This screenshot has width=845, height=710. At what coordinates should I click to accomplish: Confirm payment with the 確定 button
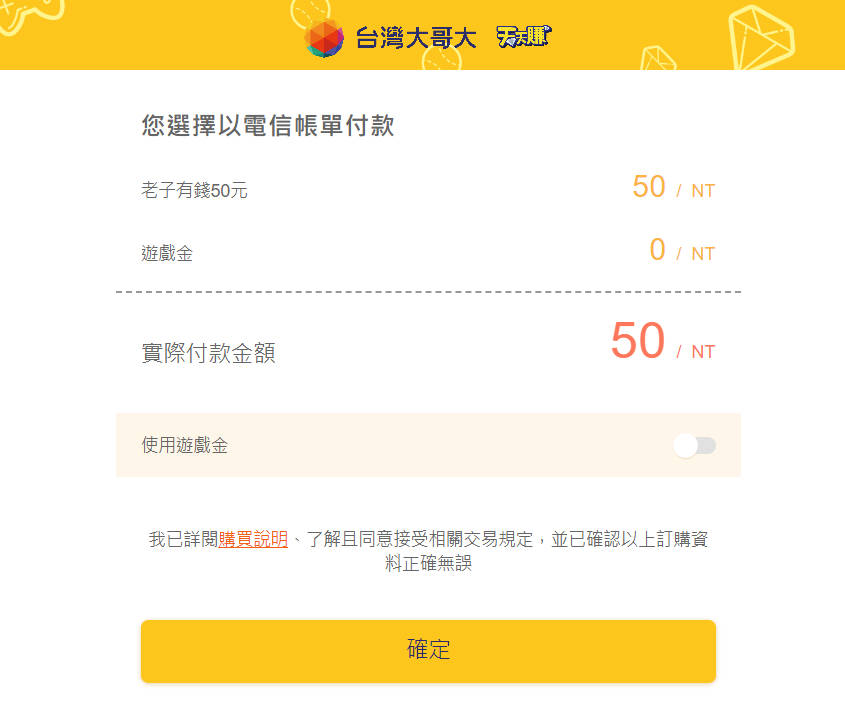[x=428, y=650]
